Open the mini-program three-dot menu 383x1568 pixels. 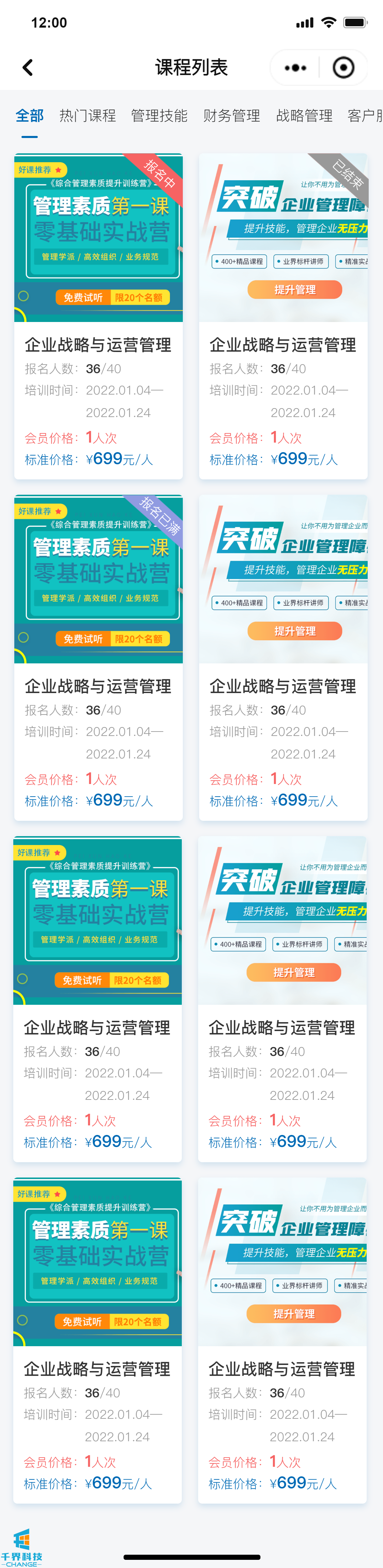(296, 67)
